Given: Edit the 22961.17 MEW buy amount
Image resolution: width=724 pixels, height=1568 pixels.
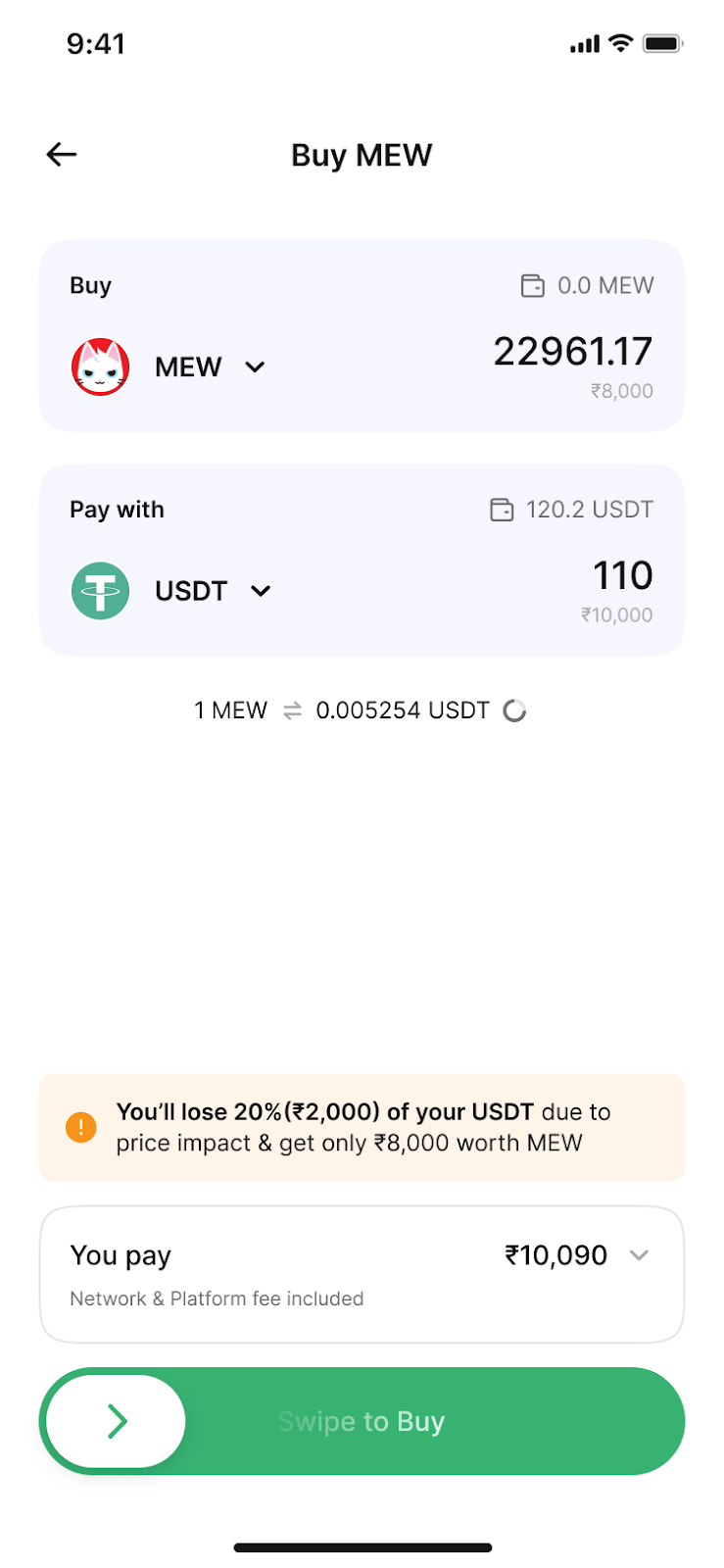Looking at the screenshot, I should click(573, 352).
